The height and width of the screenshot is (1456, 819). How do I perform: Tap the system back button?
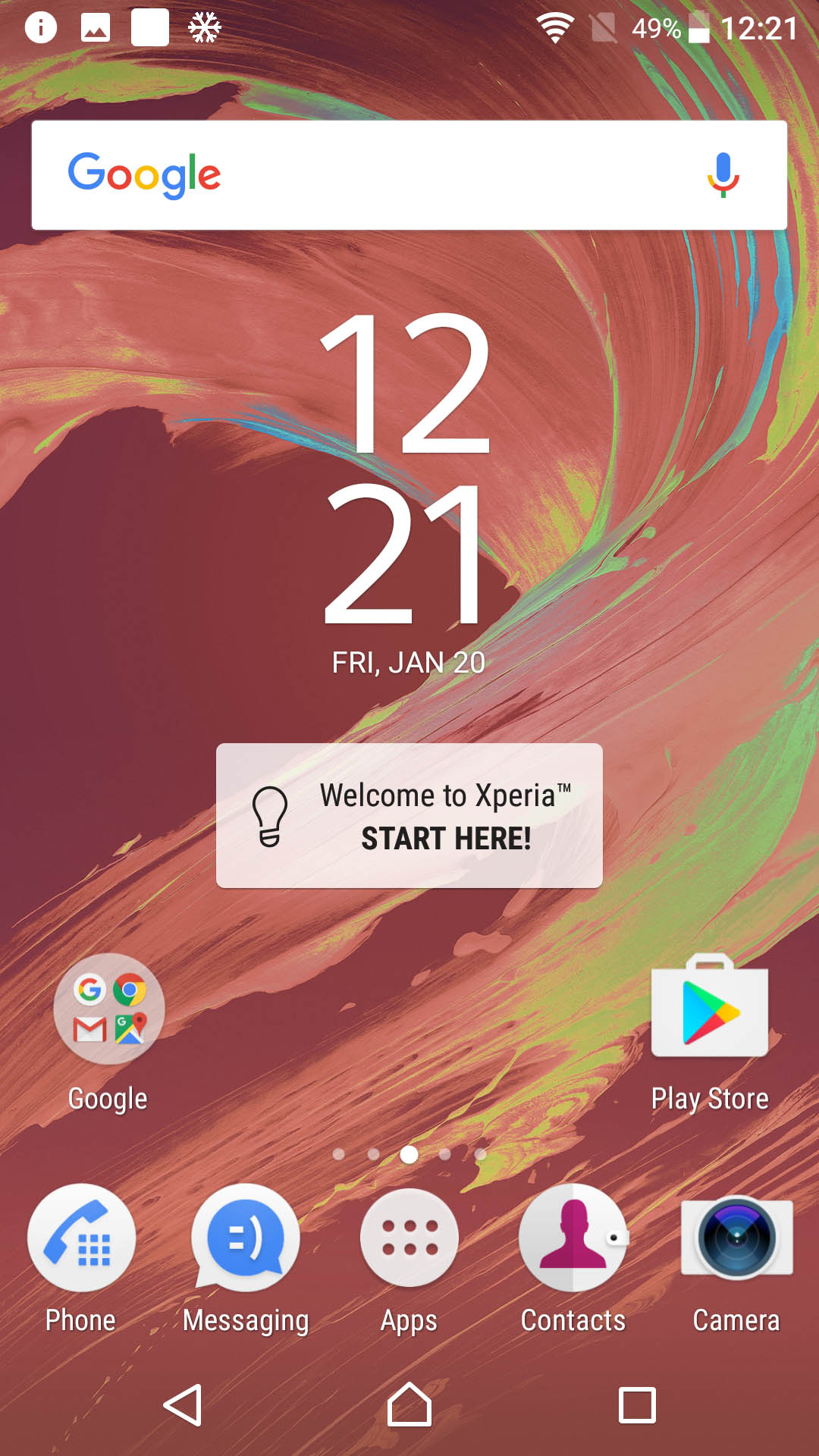pyautogui.click(x=183, y=1405)
